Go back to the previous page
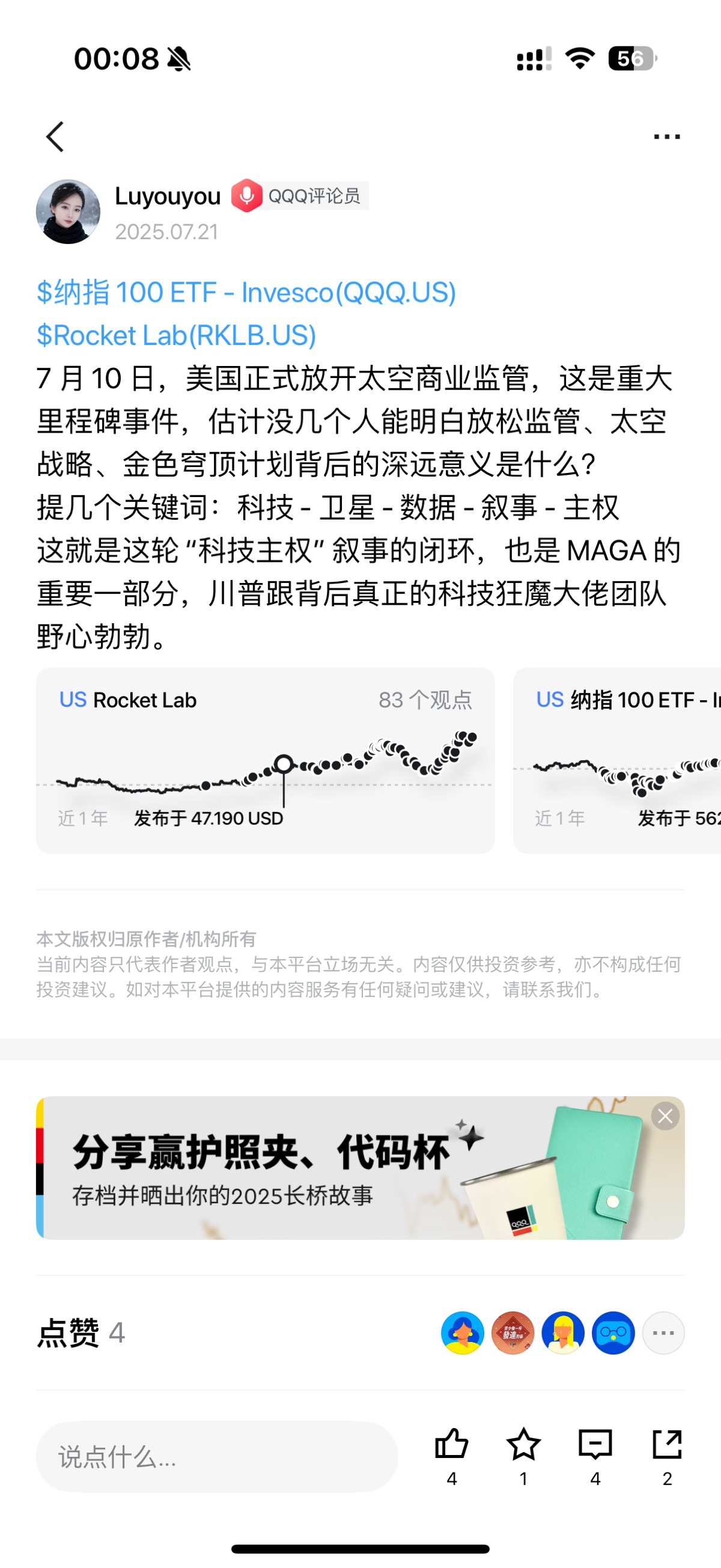Screen dimensions: 721x1568 (55, 136)
